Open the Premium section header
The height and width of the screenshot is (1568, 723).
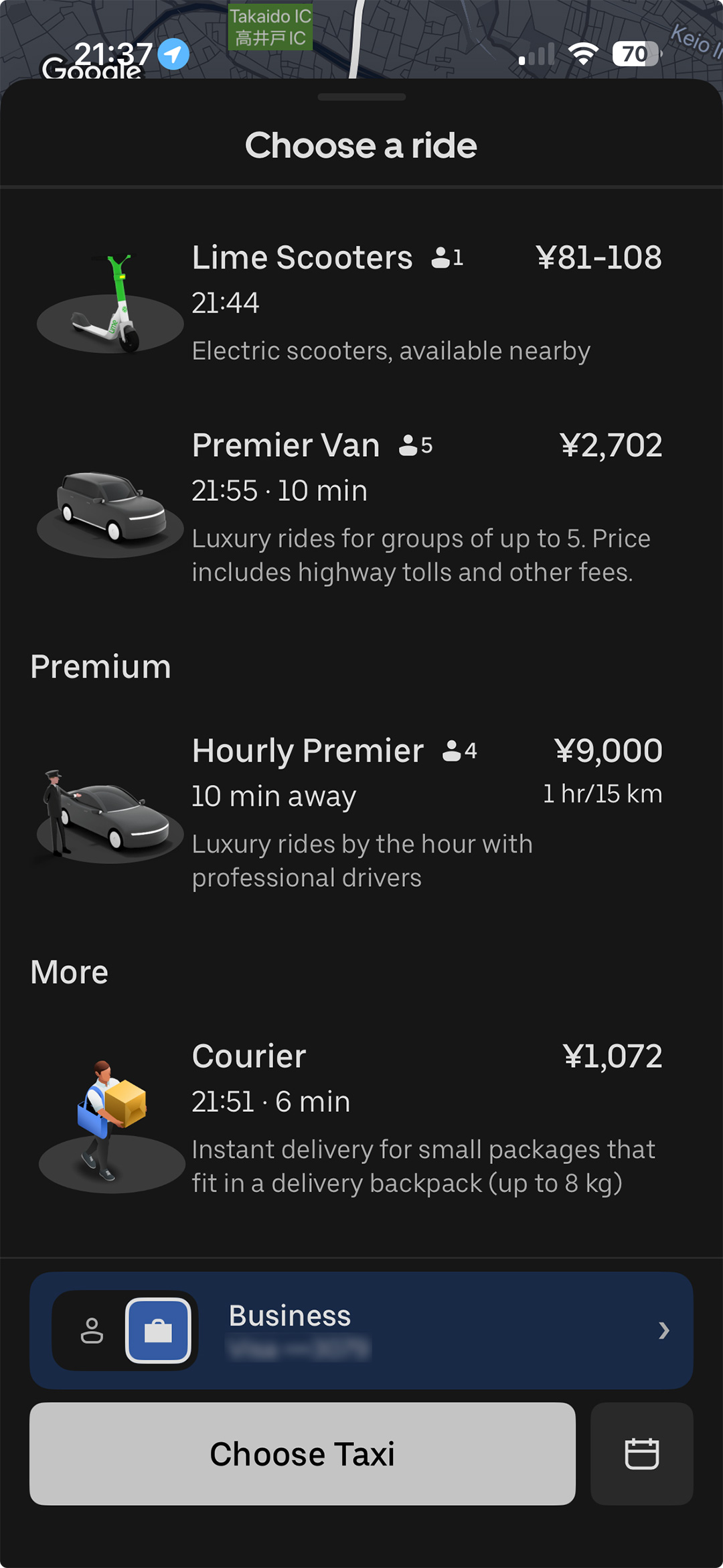100,666
